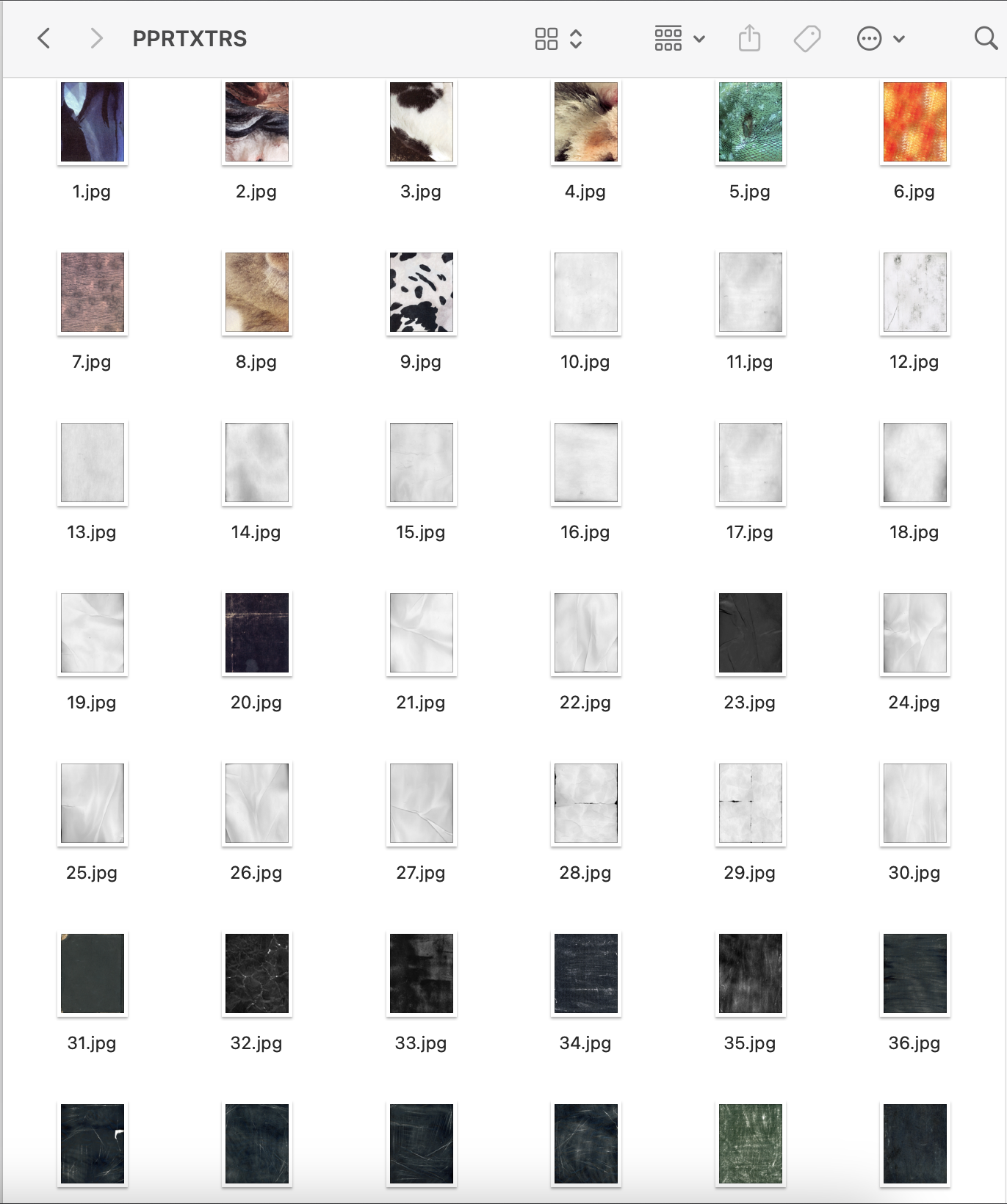Select the green snakeskin 5.jpg
Viewport: 1007px width, 1204px height.
click(750, 122)
